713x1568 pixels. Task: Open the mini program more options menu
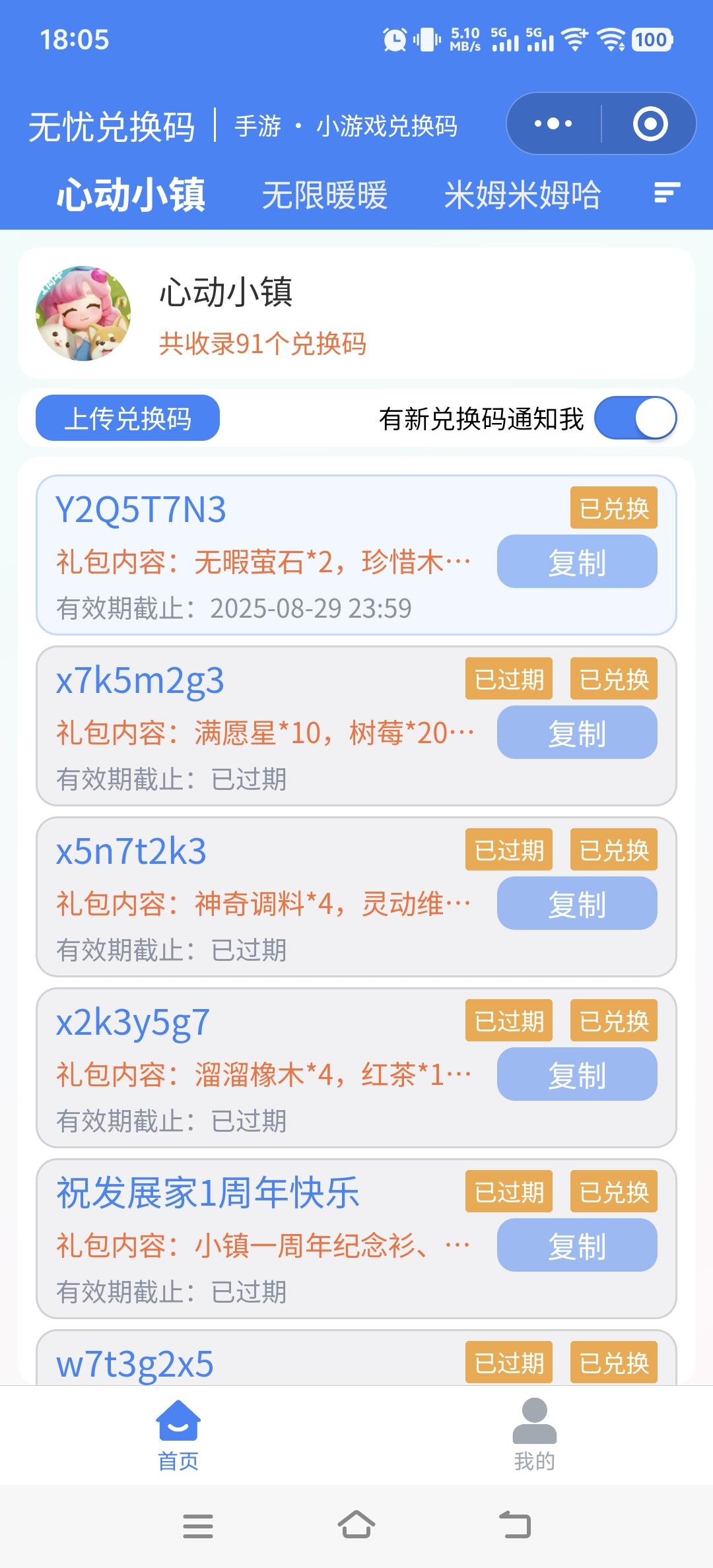click(x=553, y=124)
